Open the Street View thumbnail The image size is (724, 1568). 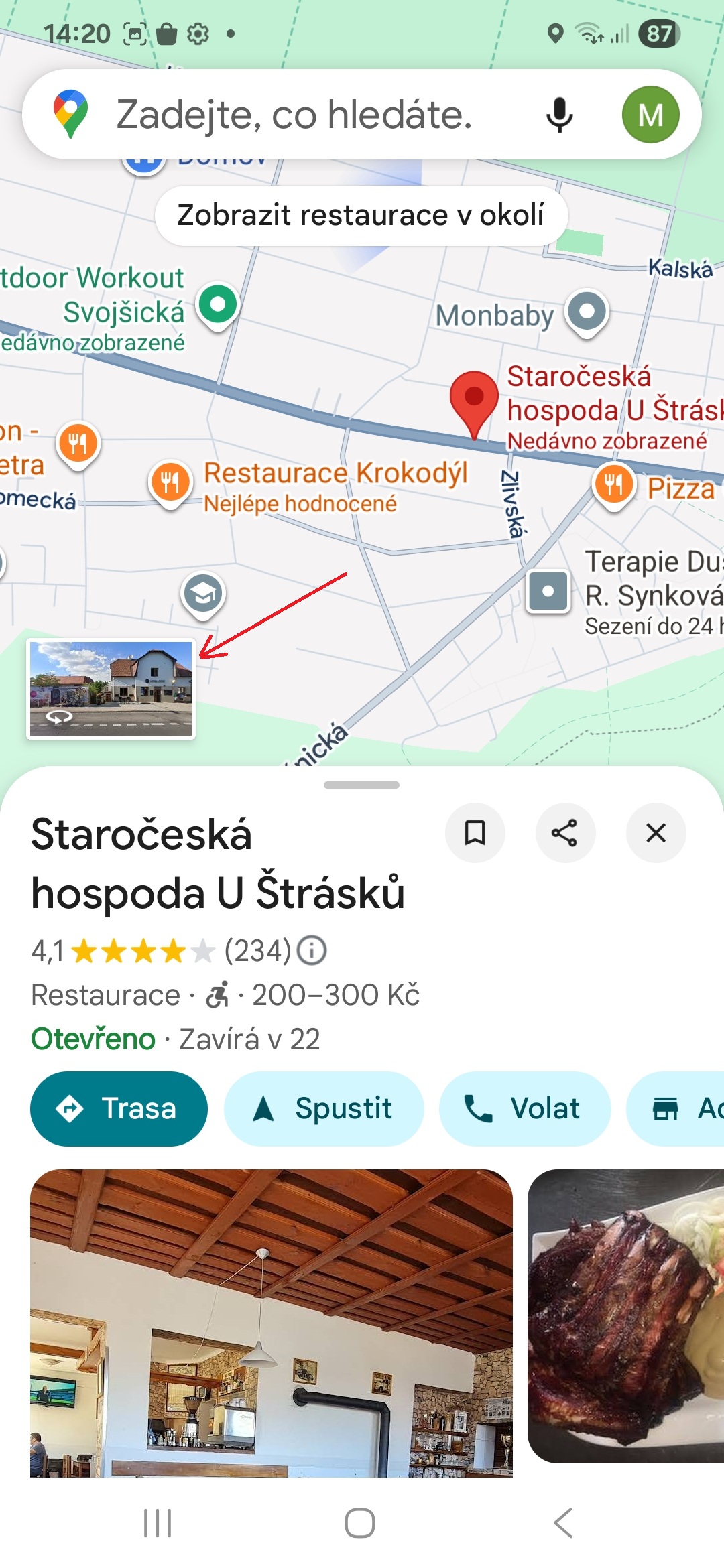[x=111, y=689]
